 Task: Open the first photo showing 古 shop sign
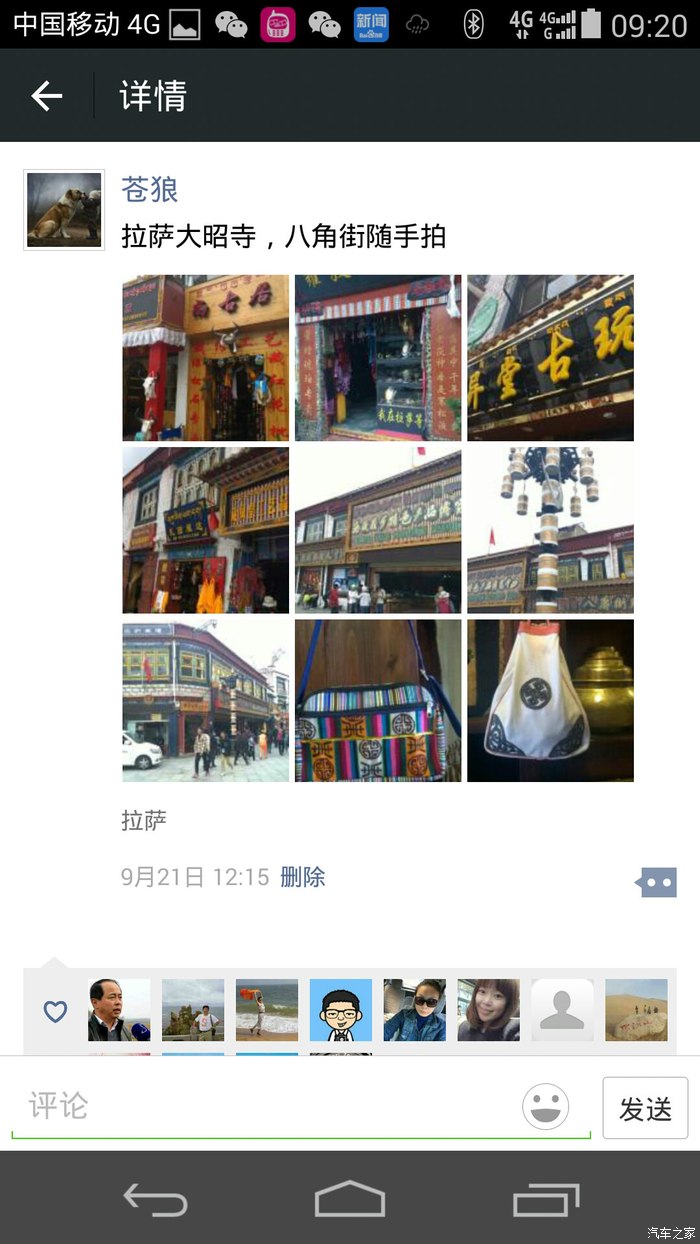click(x=205, y=358)
